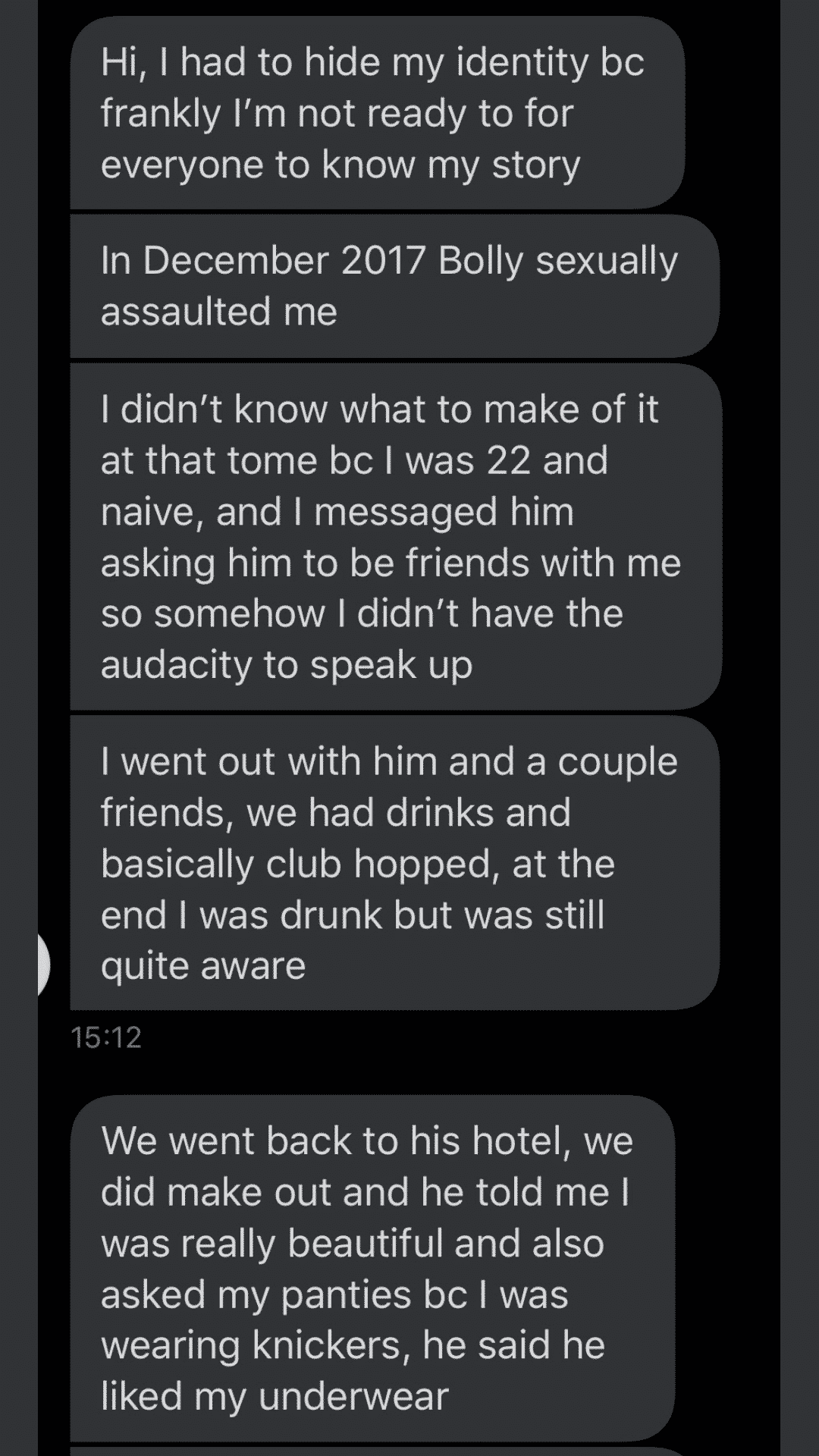Open the sender's avatar beside the messages

pyautogui.click(x=43, y=965)
